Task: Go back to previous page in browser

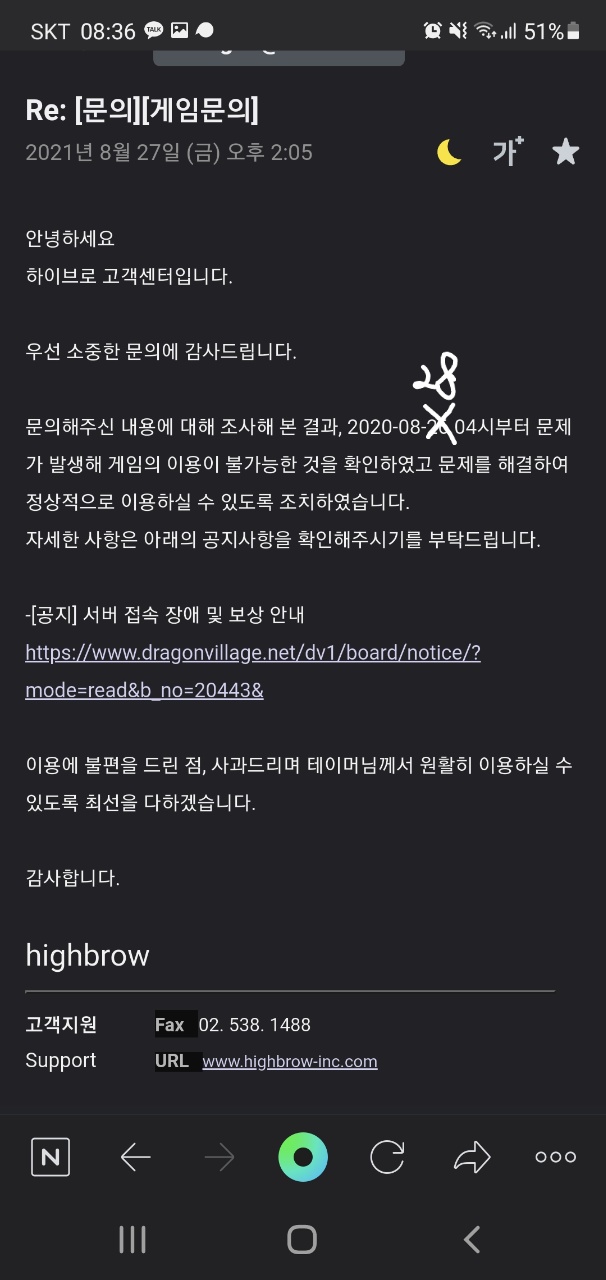Action: click(135, 1157)
